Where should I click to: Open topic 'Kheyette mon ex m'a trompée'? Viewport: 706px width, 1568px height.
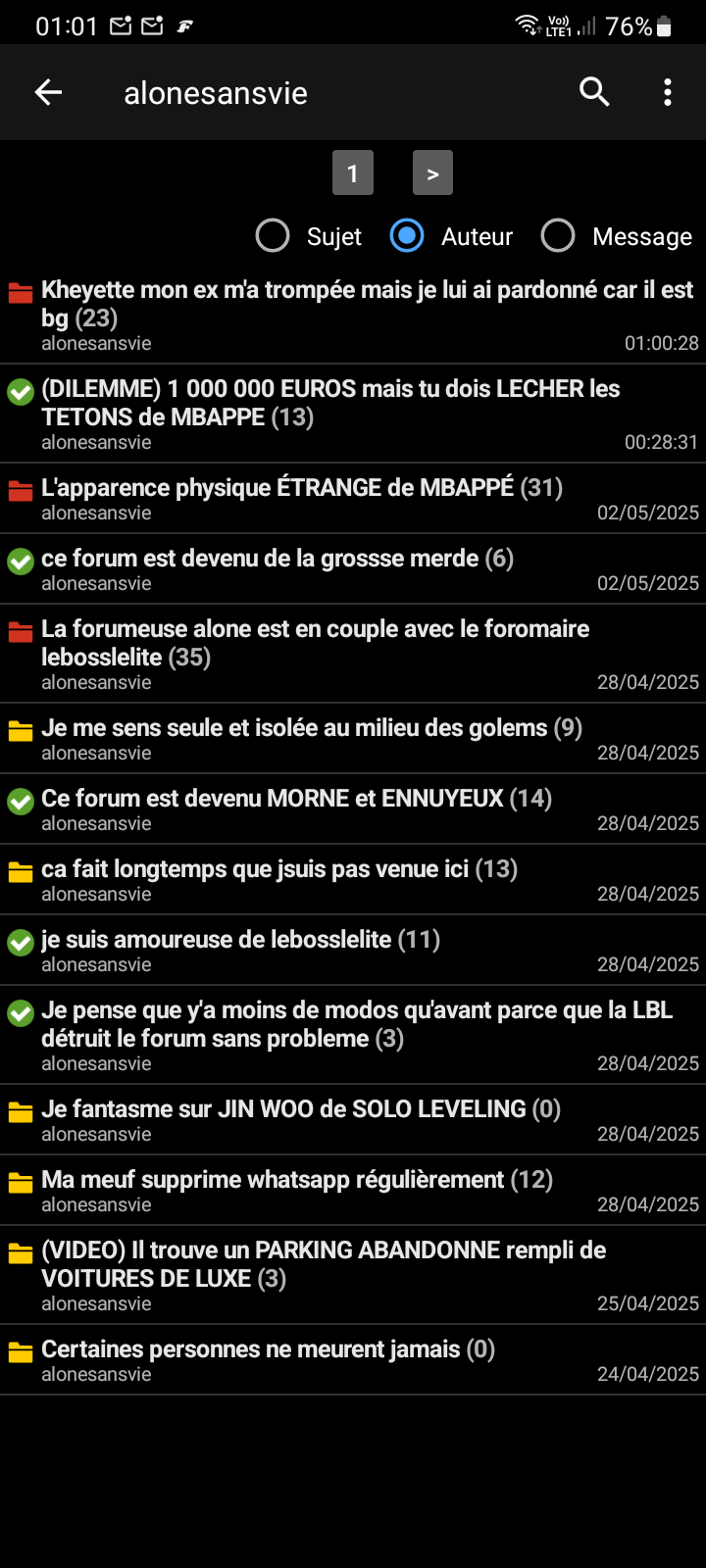(x=353, y=315)
